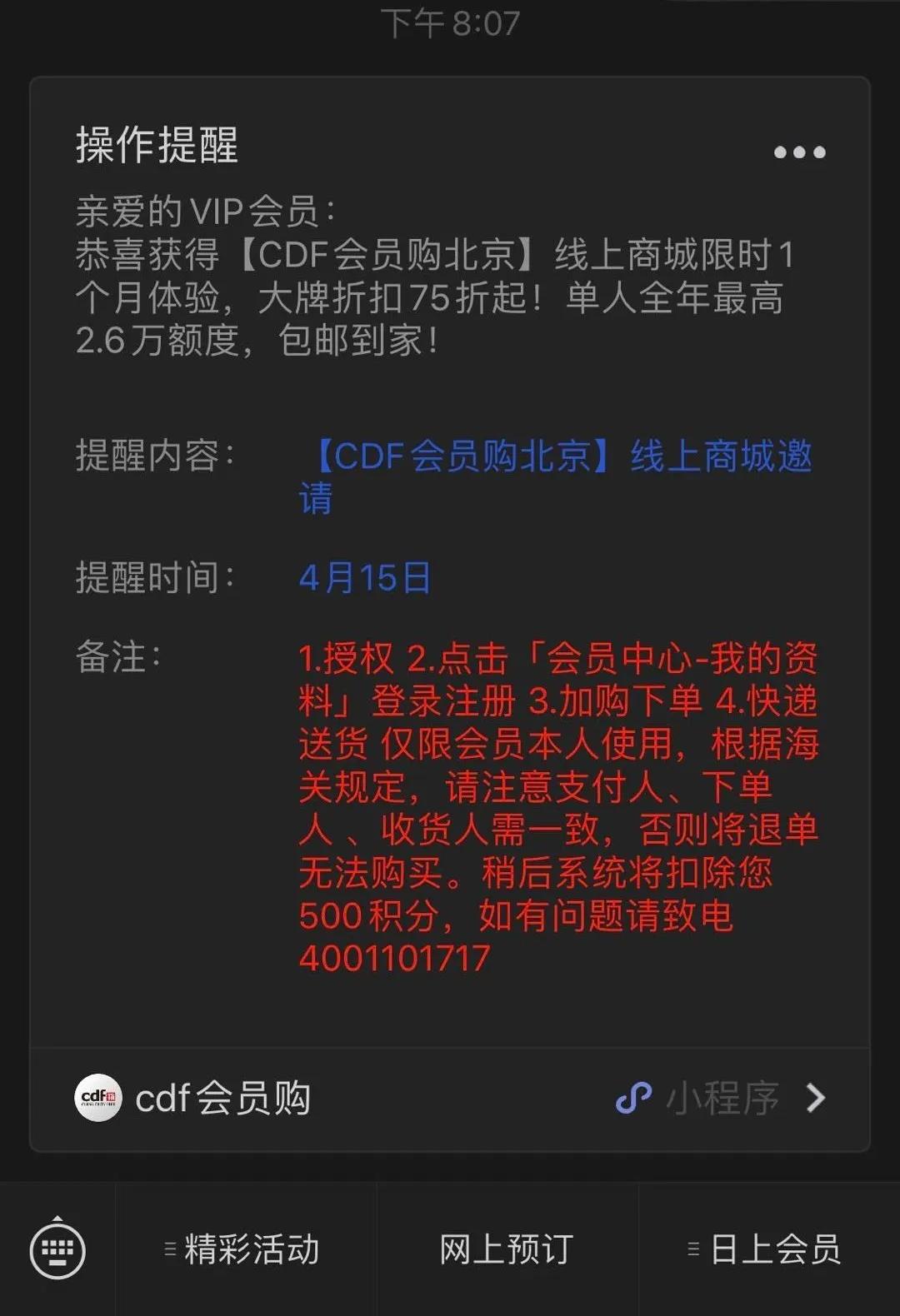The image size is (900, 1316).
Task: Tap the menu indicator beside 精彩活动
Action: pos(169,1249)
